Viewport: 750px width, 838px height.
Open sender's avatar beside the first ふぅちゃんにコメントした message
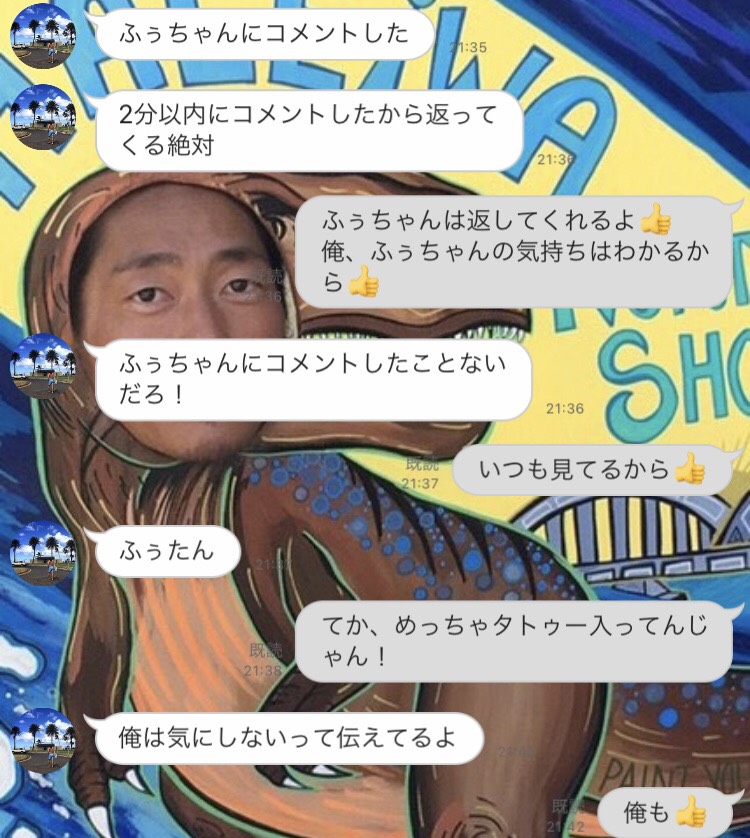(x=42, y=36)
